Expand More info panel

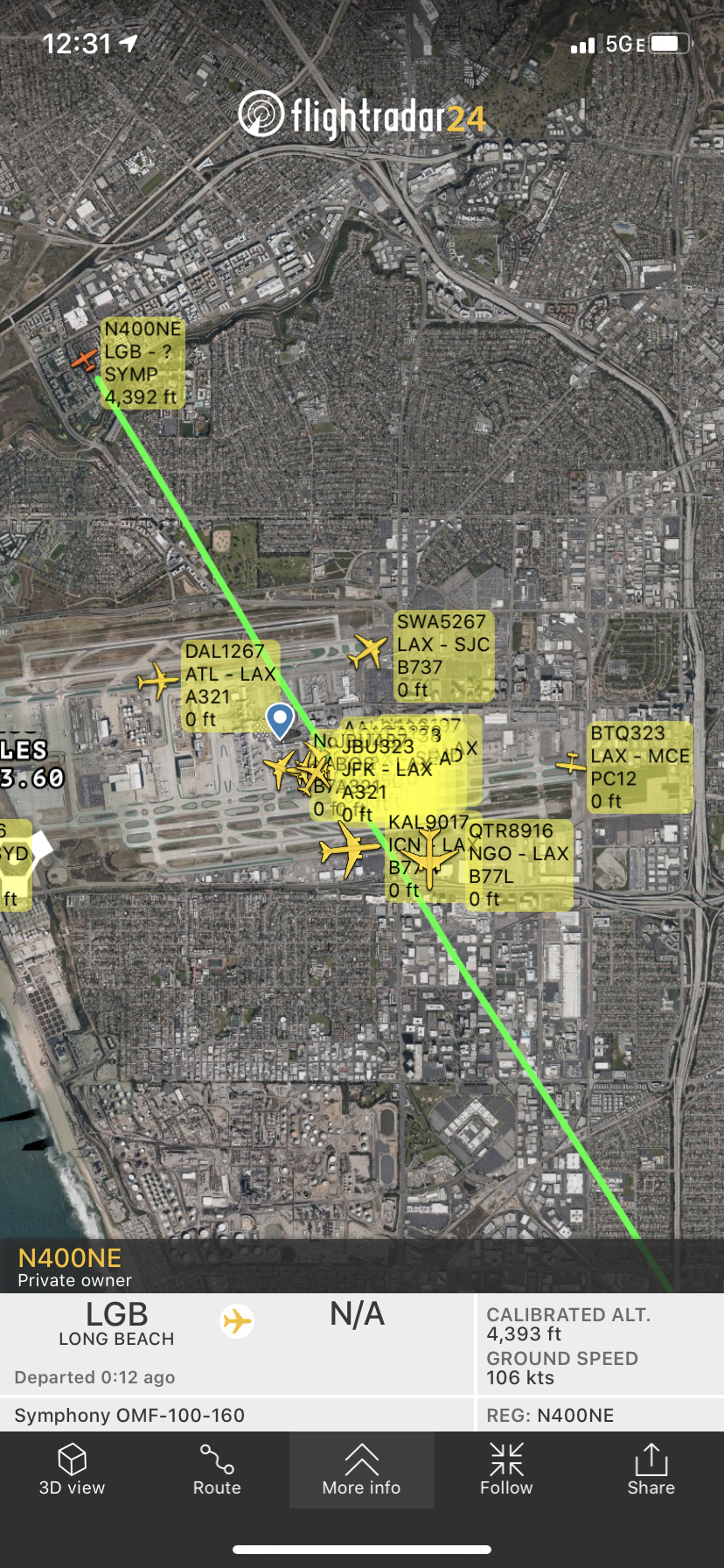[x=361, y=1470]
